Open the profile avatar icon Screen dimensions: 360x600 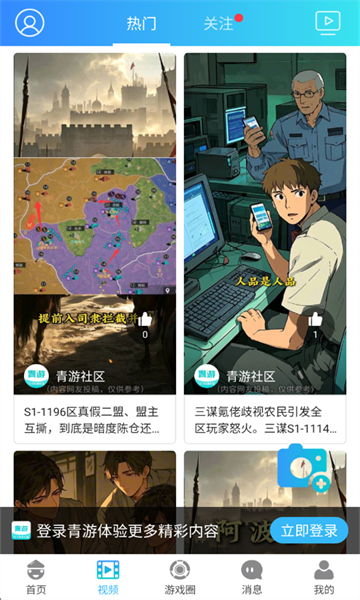point(29,23)
